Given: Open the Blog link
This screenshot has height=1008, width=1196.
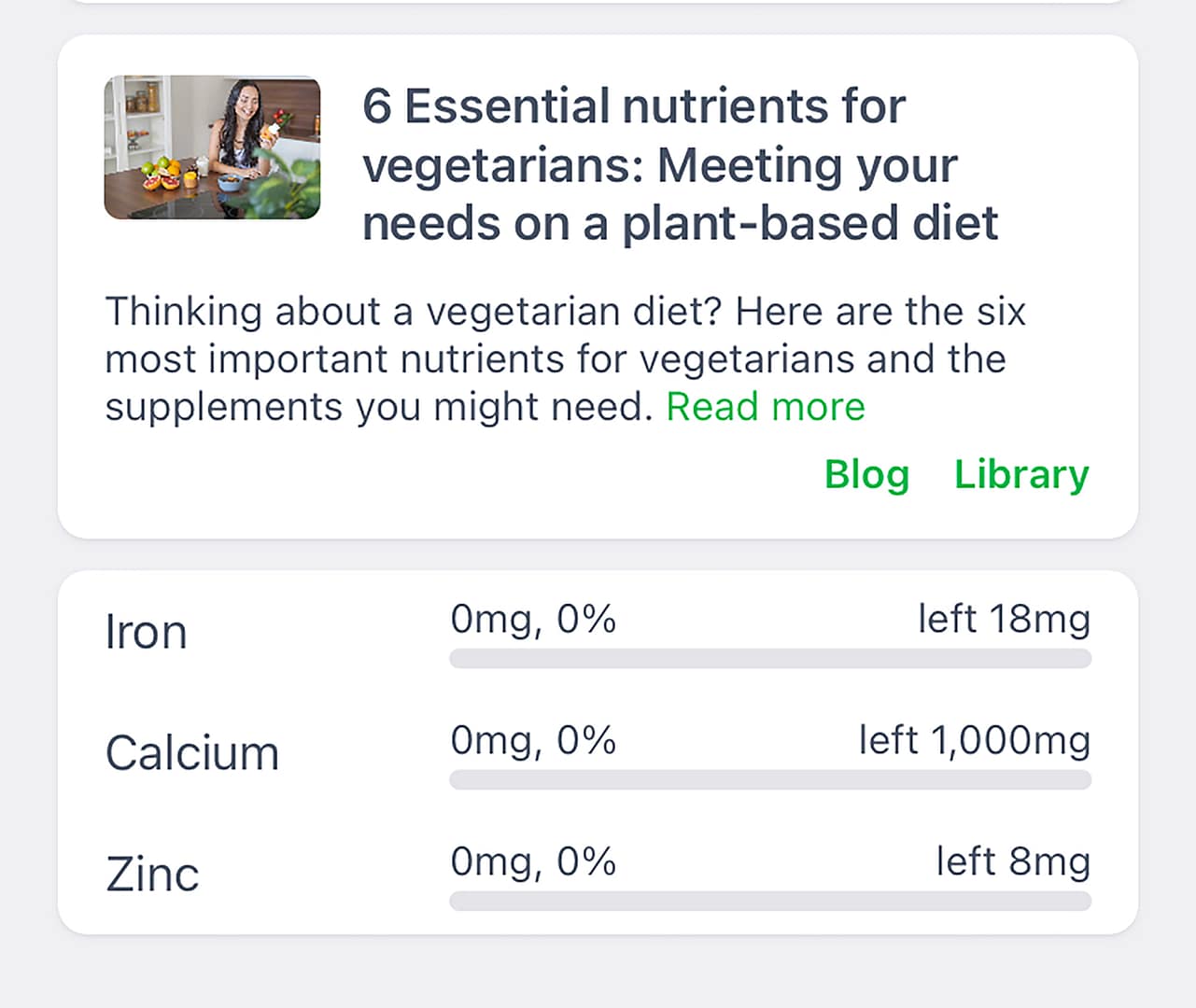Looking at the screenshot, I should (866, 474).
